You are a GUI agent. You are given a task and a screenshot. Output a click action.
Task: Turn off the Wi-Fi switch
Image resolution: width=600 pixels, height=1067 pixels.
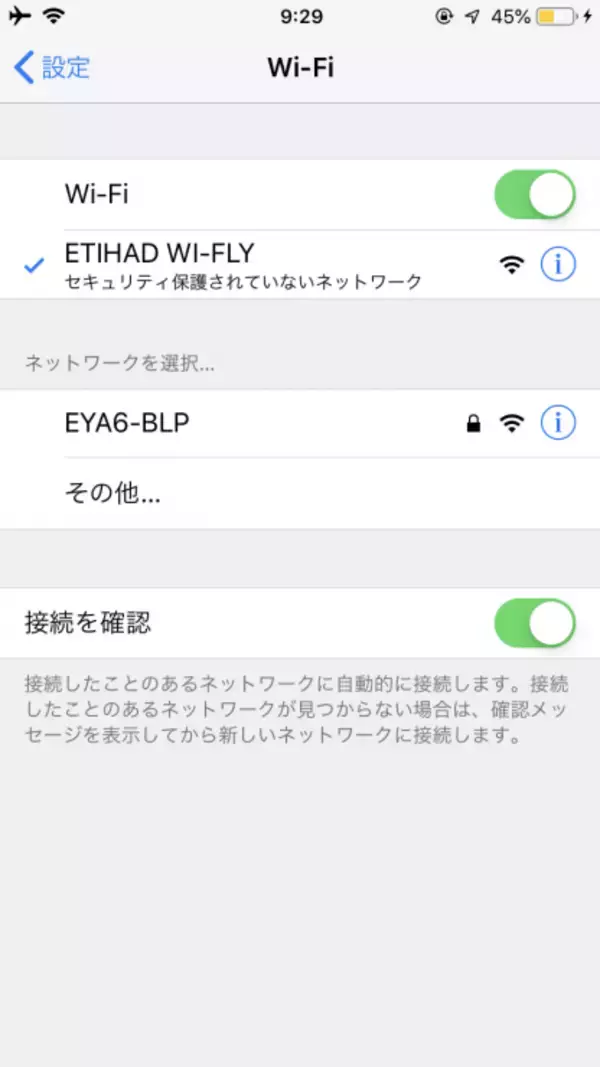pyautogui.click(x=534, y=194)
